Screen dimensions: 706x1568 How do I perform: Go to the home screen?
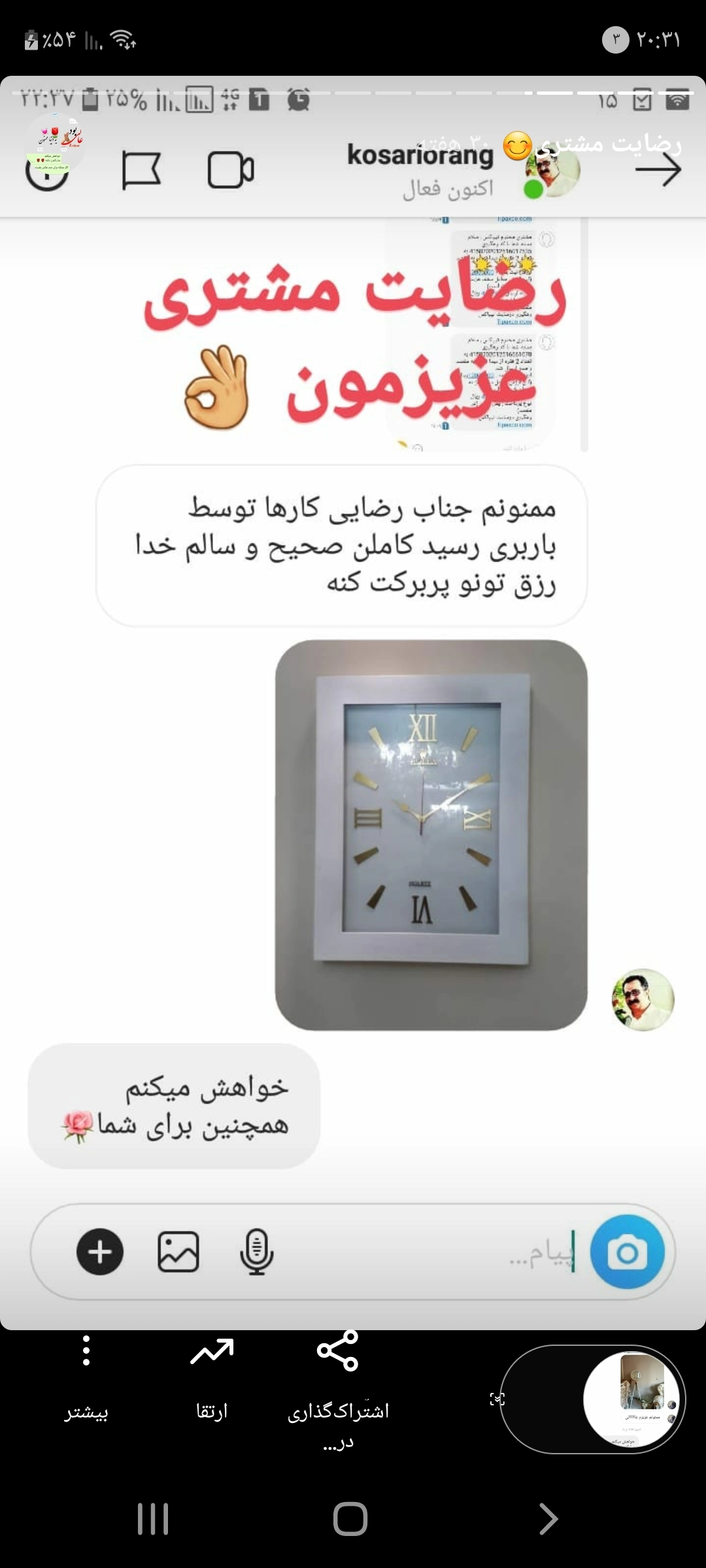coord(350,1518)
